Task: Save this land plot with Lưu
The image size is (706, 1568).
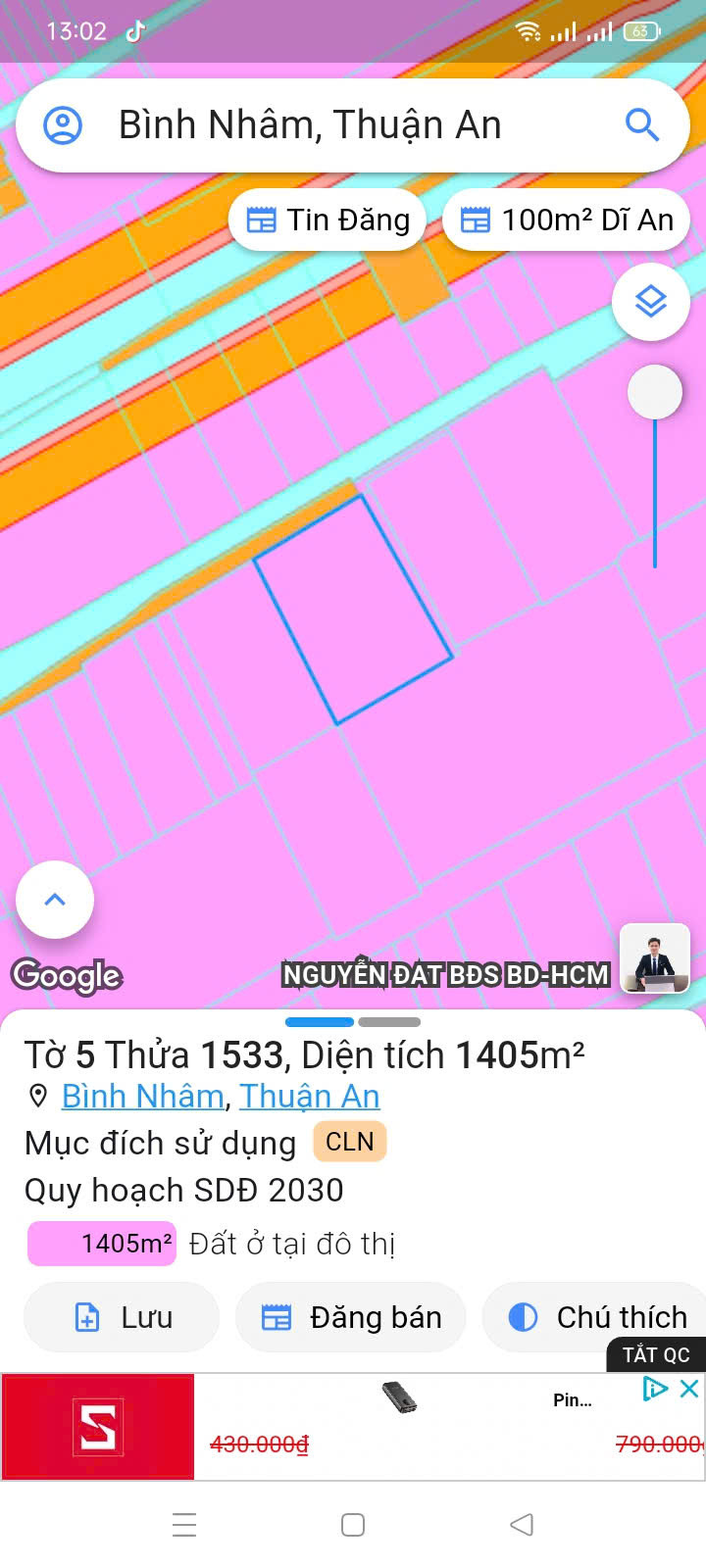Action: (x=122, y=1317)
